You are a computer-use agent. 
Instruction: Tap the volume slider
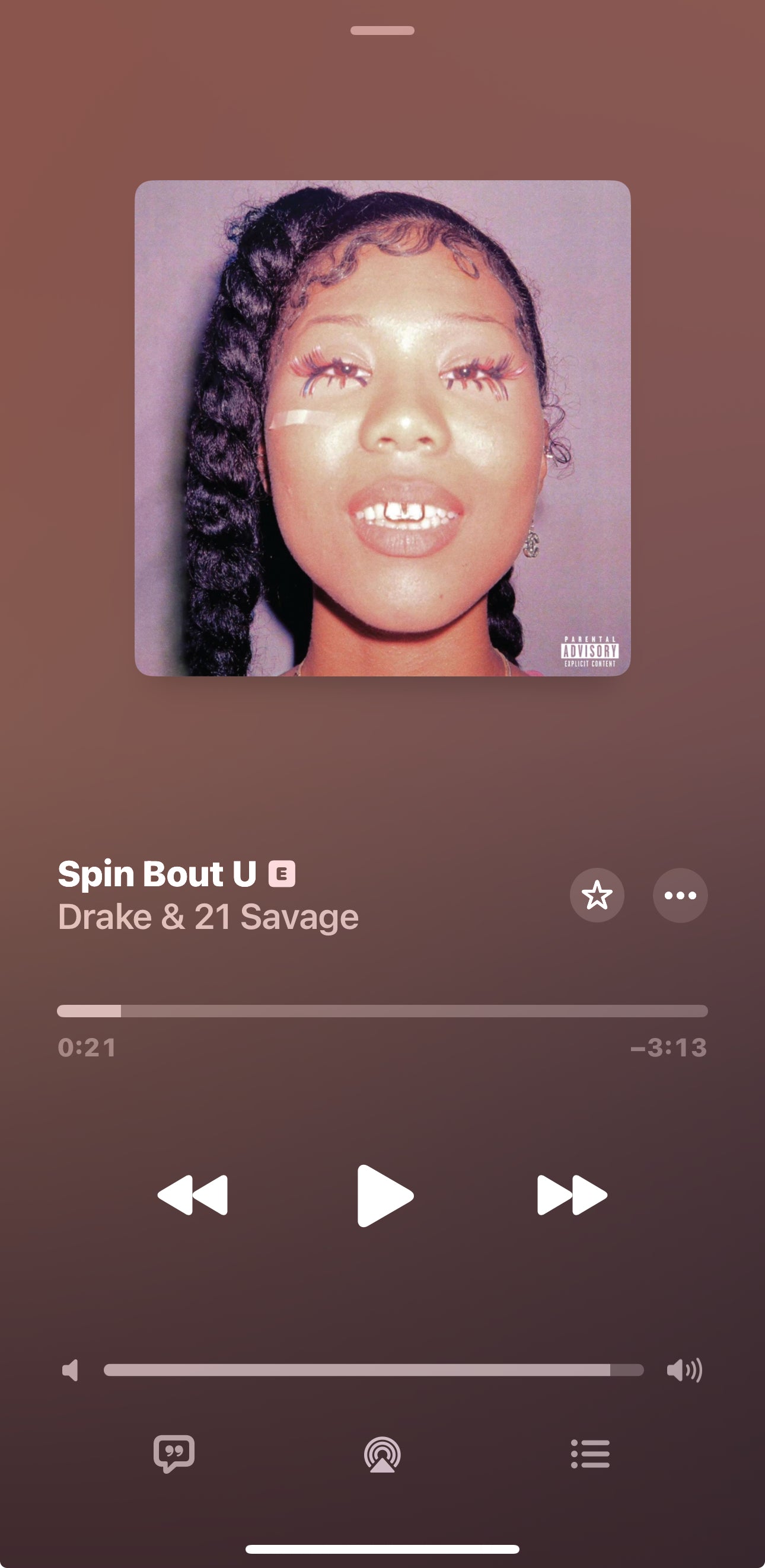(x=374, y=1370)
